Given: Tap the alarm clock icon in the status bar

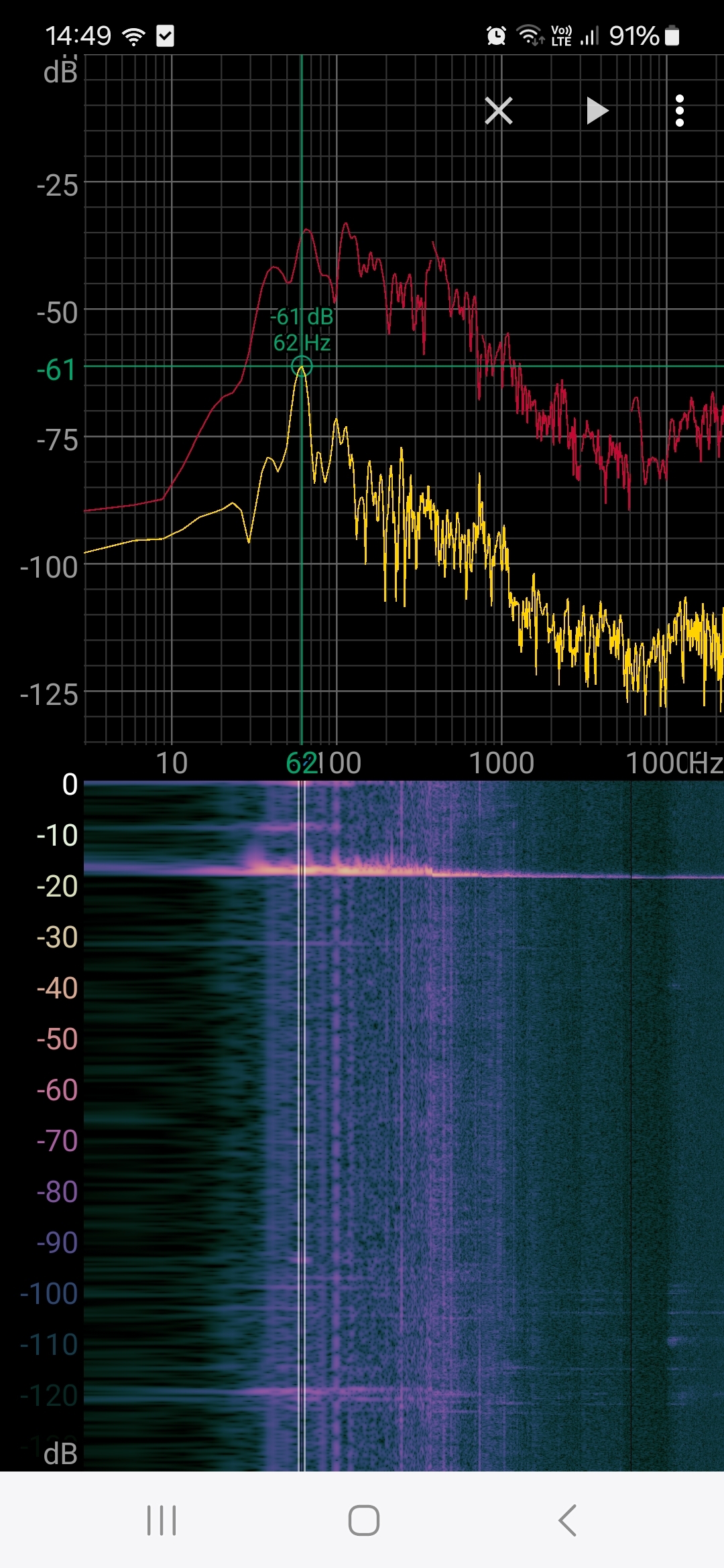Looking at the screenshot, I should [495, 36].
